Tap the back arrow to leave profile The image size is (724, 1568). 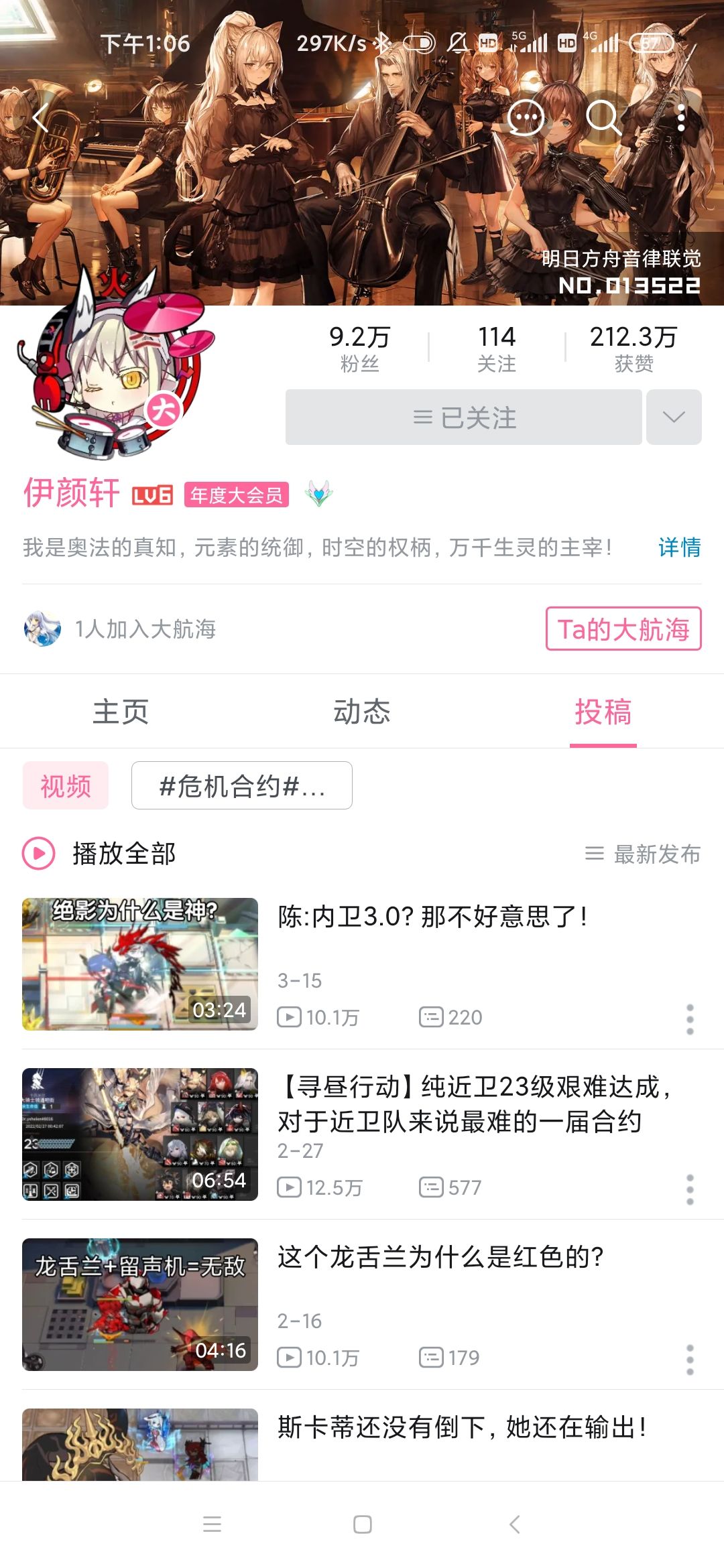[x=40, y=117]
